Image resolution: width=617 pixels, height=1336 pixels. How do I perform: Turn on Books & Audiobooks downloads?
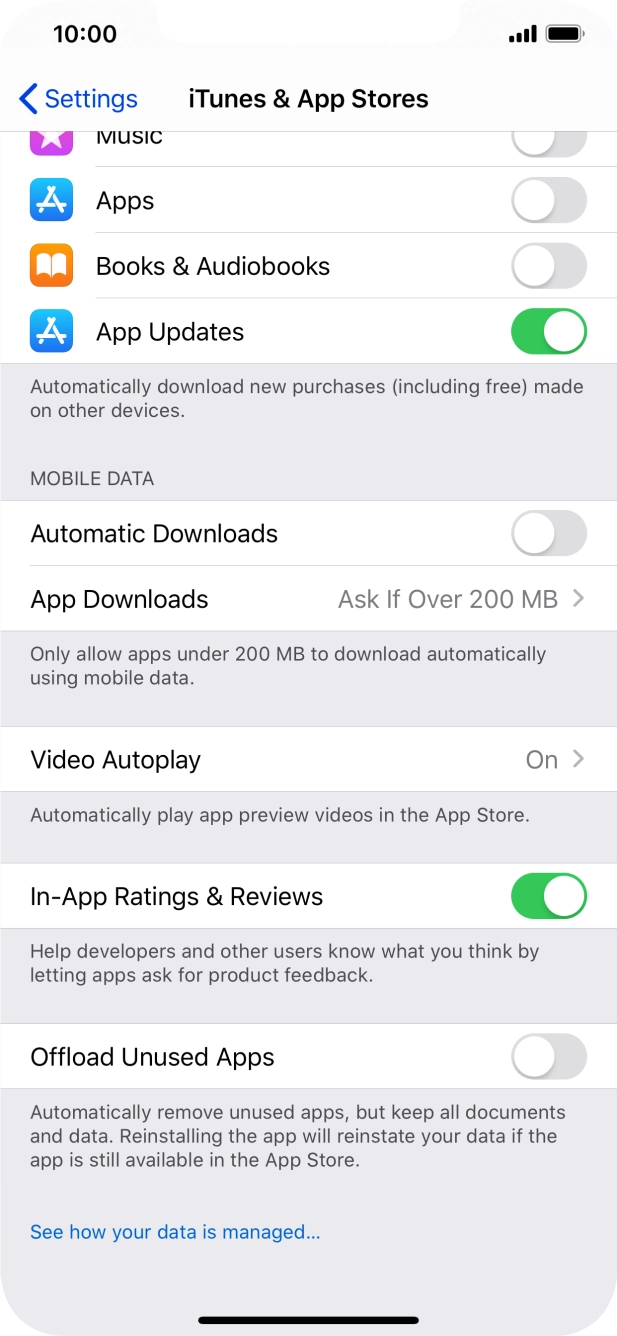point(548,266)
